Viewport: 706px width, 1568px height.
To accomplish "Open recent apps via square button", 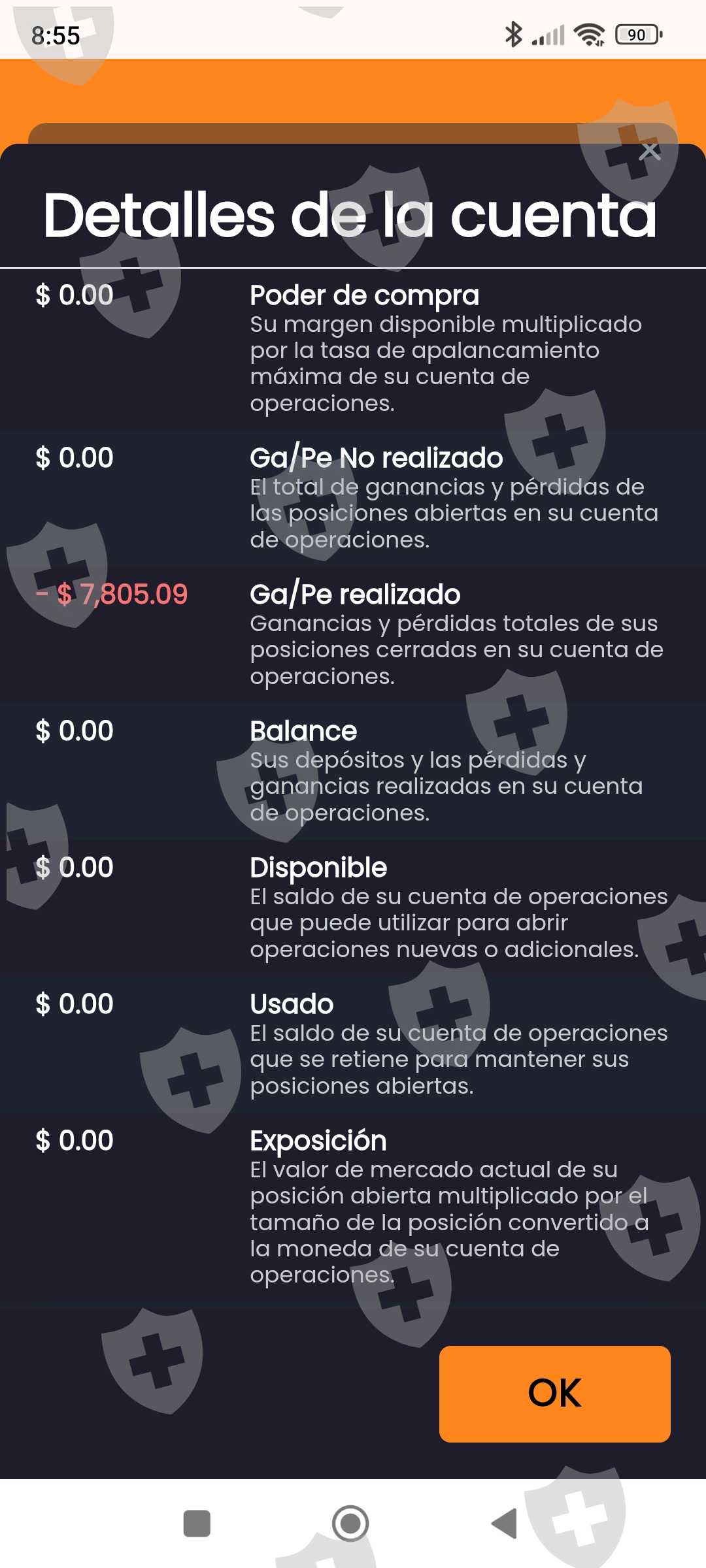I will coord(197,1524).
